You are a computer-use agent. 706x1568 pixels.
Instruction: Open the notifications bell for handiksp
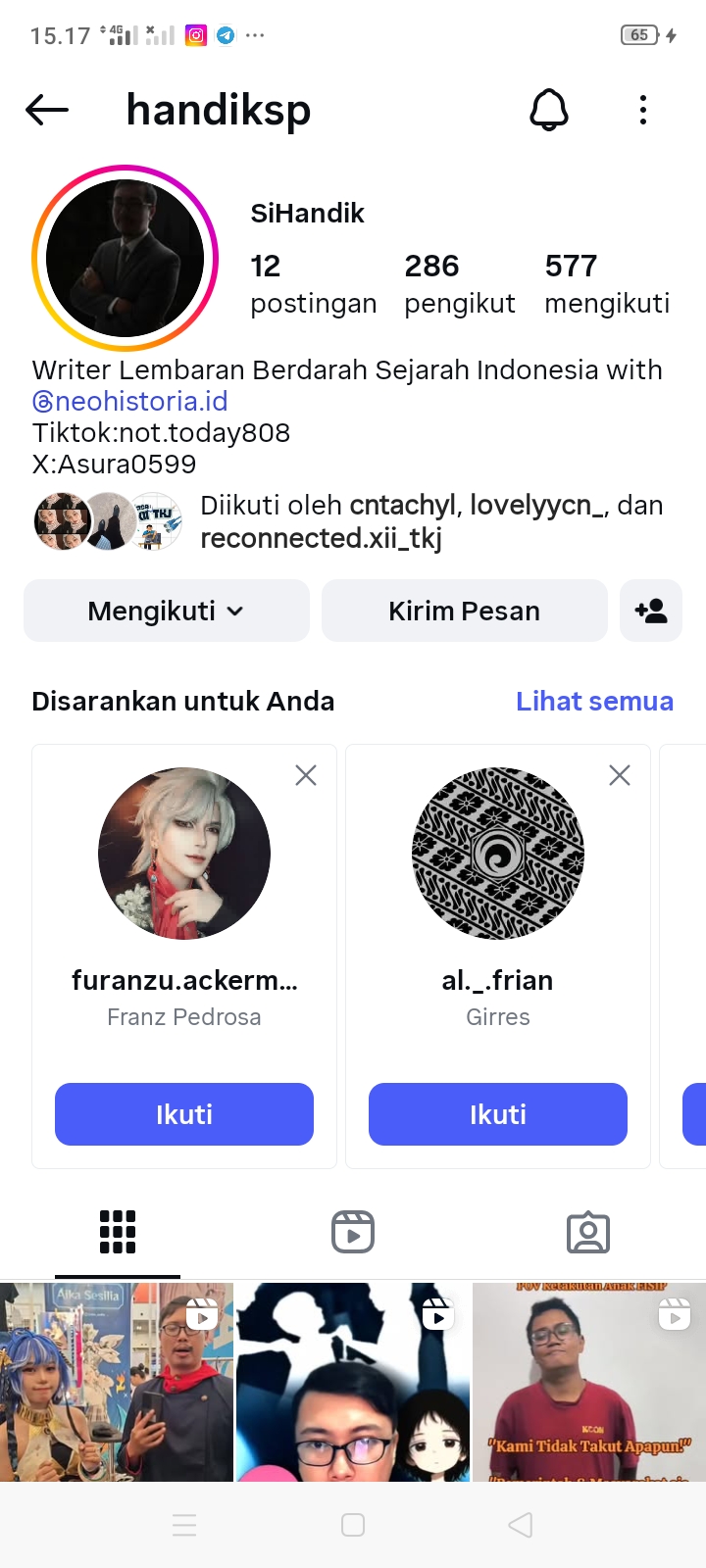[549, 110]
